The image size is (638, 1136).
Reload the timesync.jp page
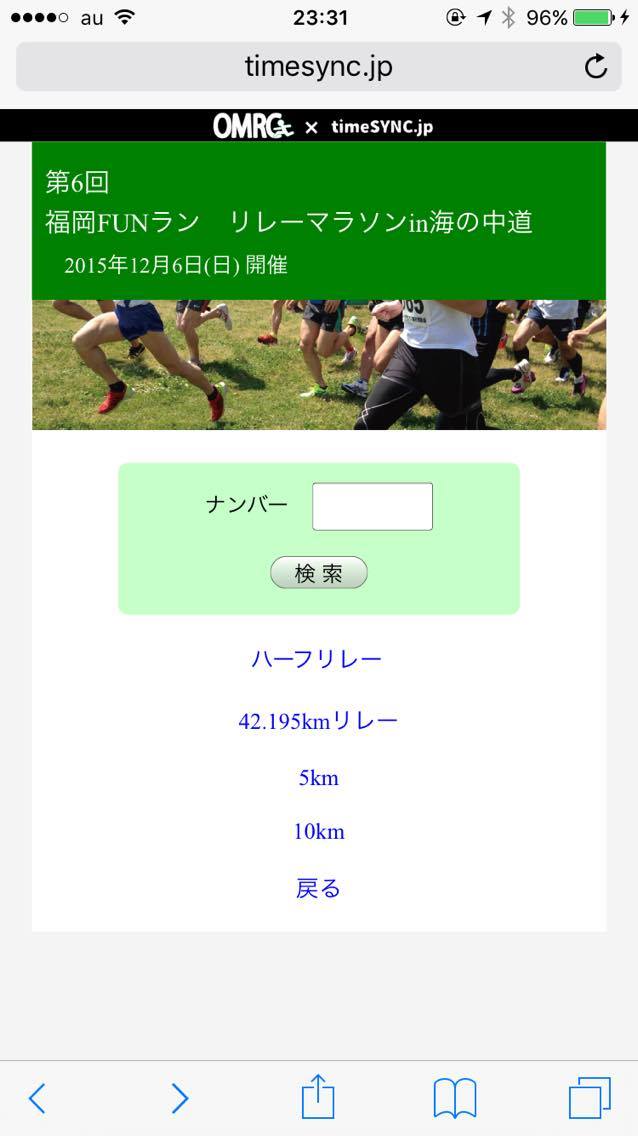point(596,67)
